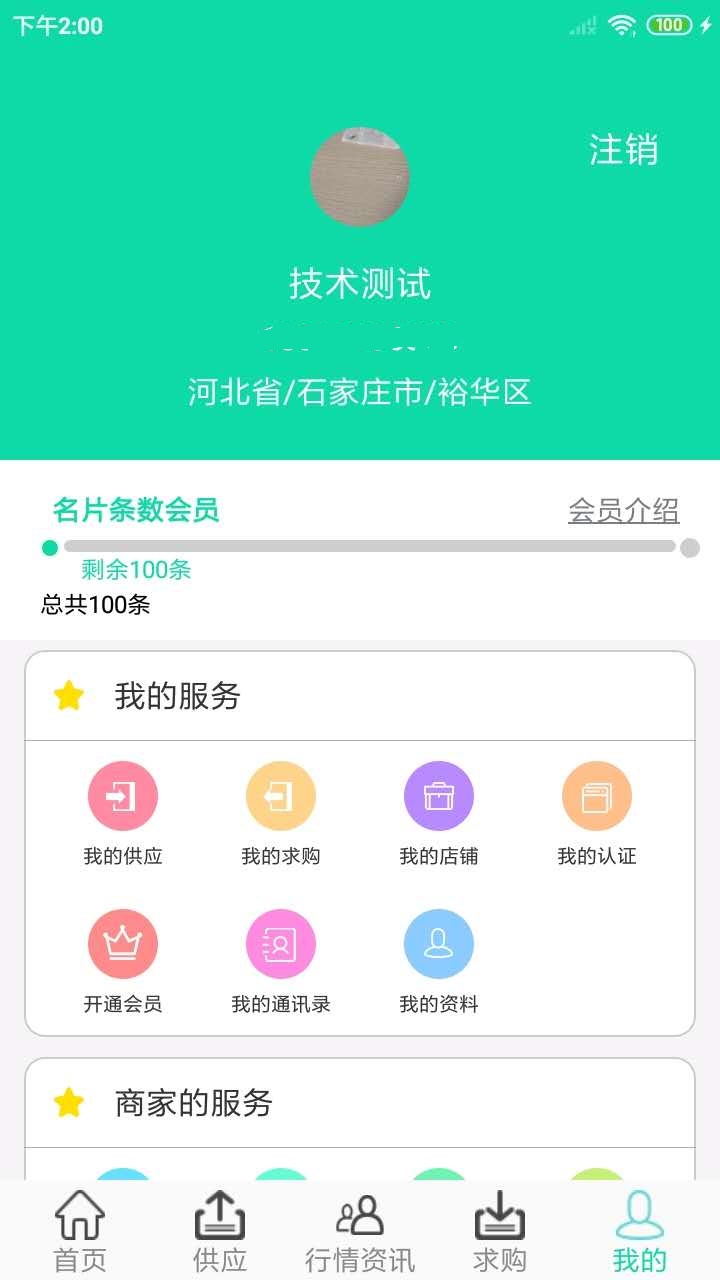Select the 供应 upload icon in bottom bar

(x=219, y=1214)
